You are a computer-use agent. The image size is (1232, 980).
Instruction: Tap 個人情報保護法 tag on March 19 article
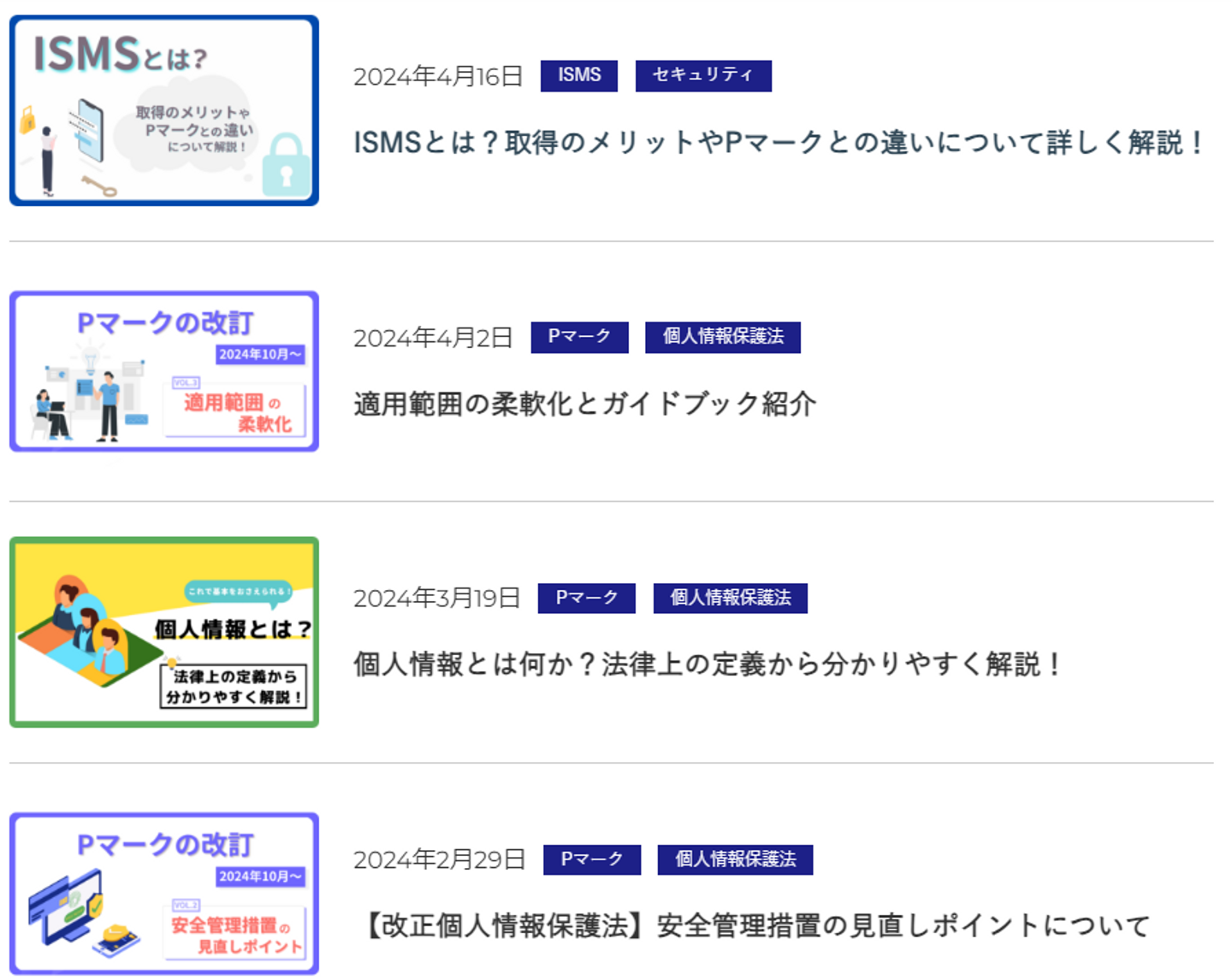pos(730,598)
